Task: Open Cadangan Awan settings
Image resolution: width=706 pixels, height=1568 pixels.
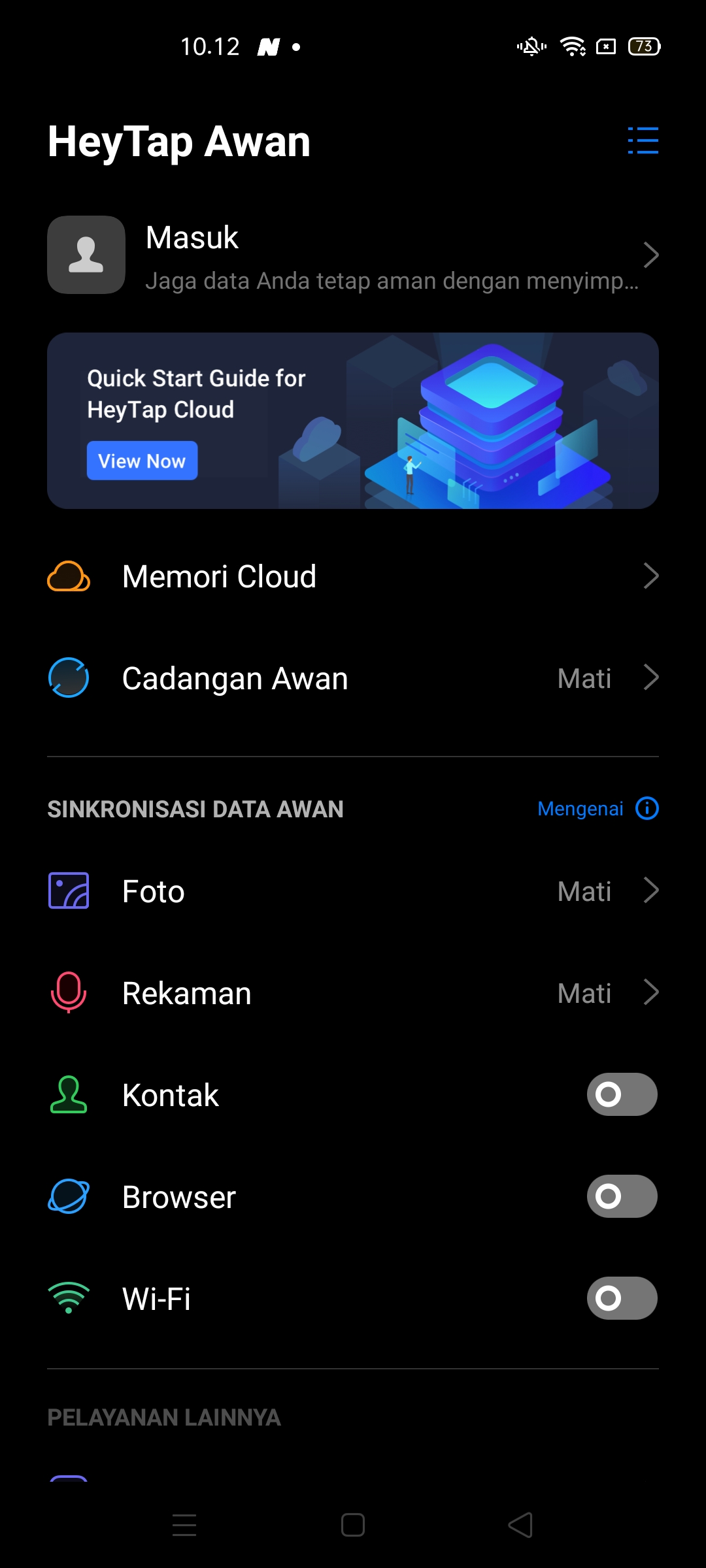Action: pyautogui.click(x=353, y=678)
